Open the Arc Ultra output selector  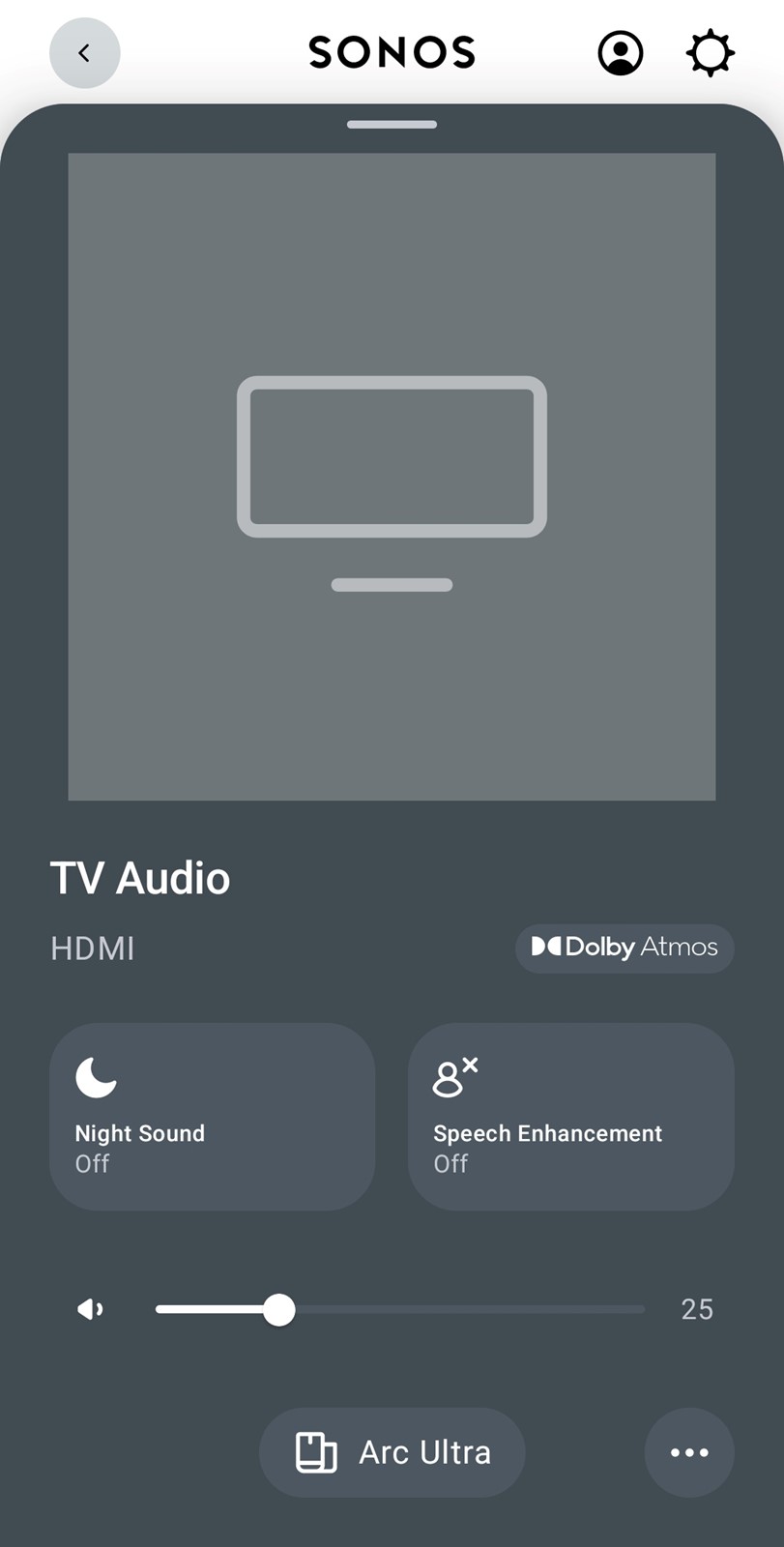(392, 1452)
